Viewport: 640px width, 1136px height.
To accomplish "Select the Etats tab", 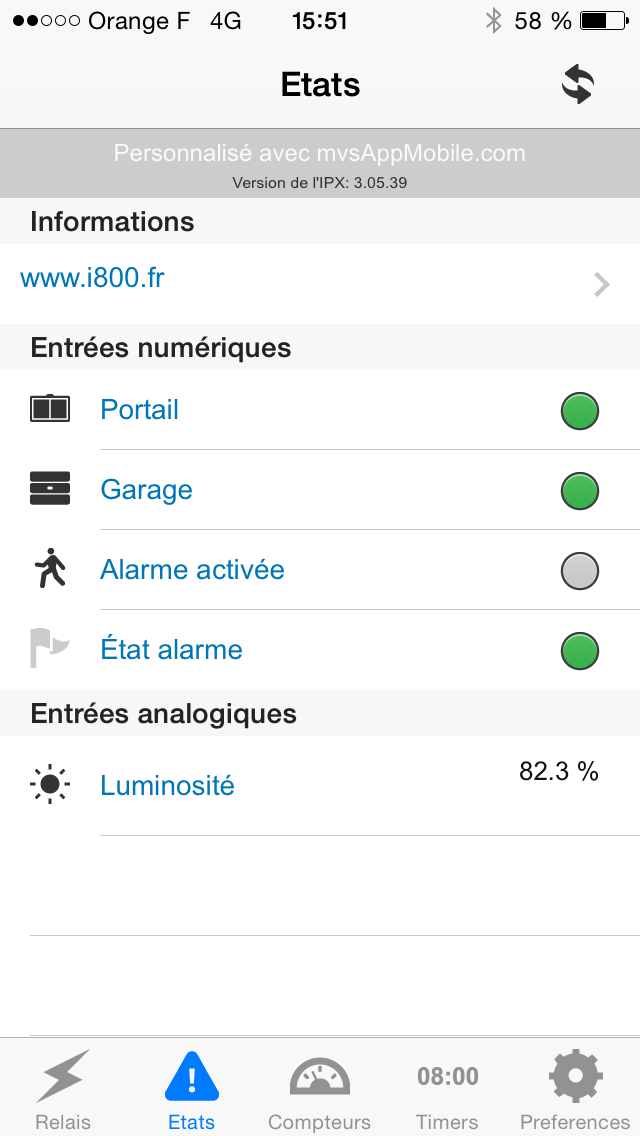I will coord(191,1090).
